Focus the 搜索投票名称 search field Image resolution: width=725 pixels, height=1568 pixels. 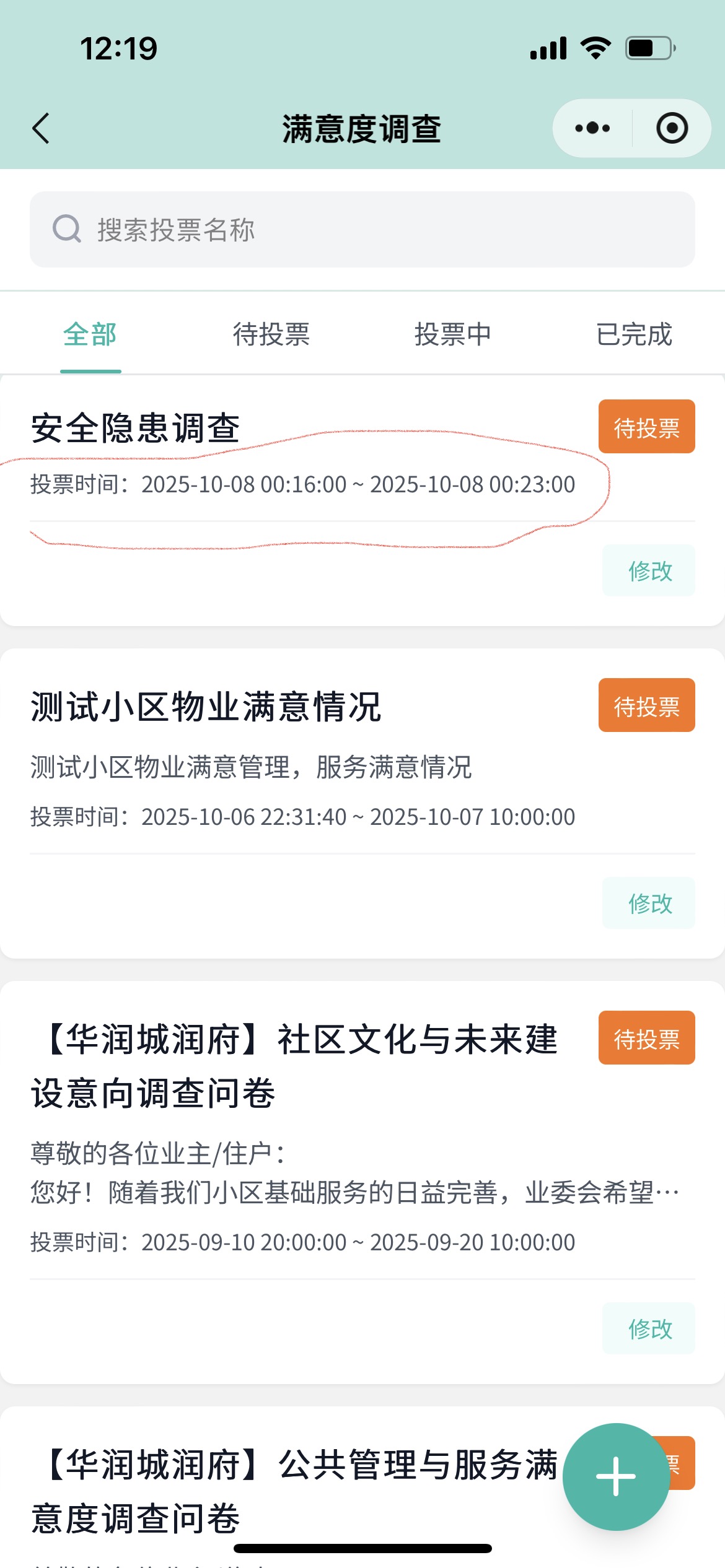click(362, 230)
